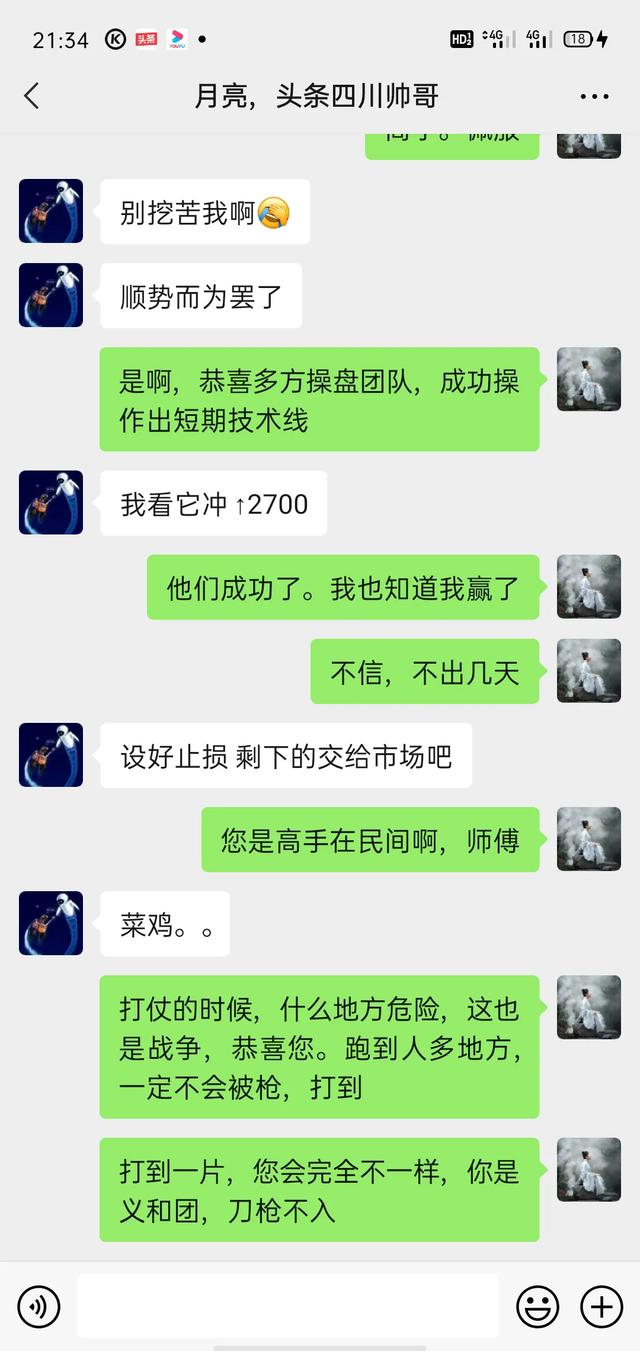Switch to voice message input
640x1351 pixels.
pyautogui.click(x=39, y=1306)
